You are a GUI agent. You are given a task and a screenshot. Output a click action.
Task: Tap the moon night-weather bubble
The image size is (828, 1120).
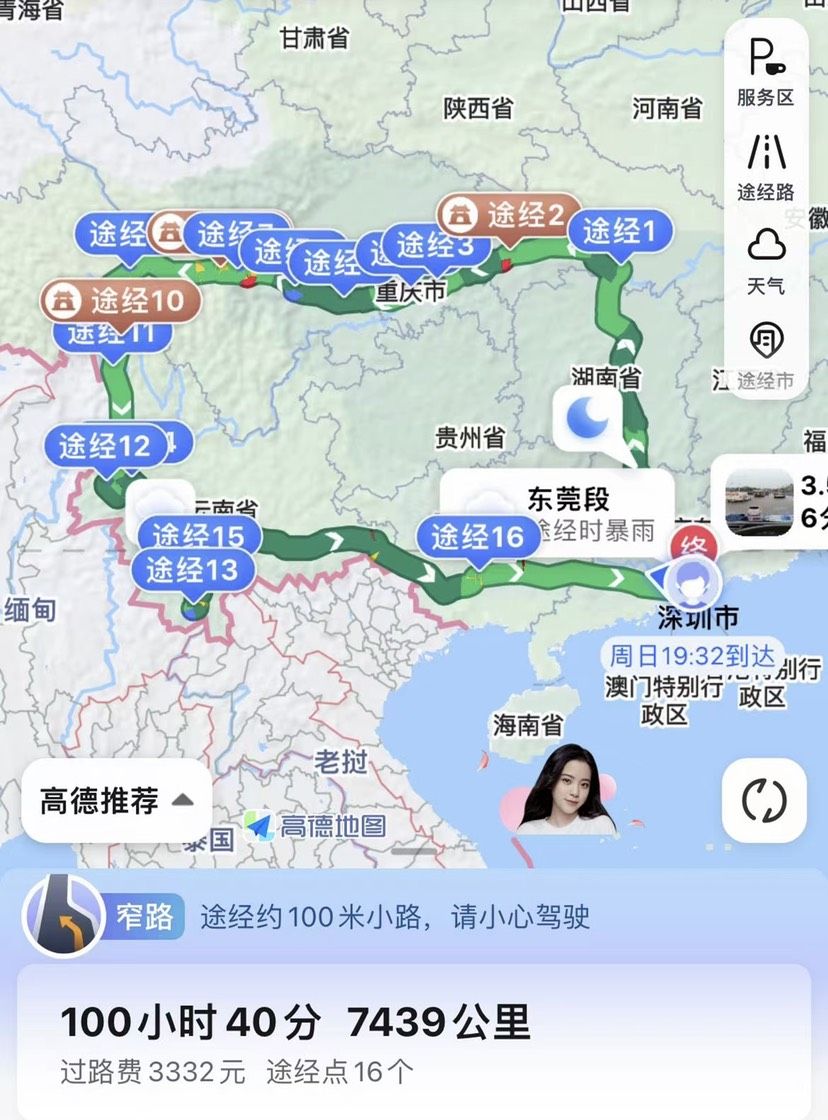click(588, 418)
